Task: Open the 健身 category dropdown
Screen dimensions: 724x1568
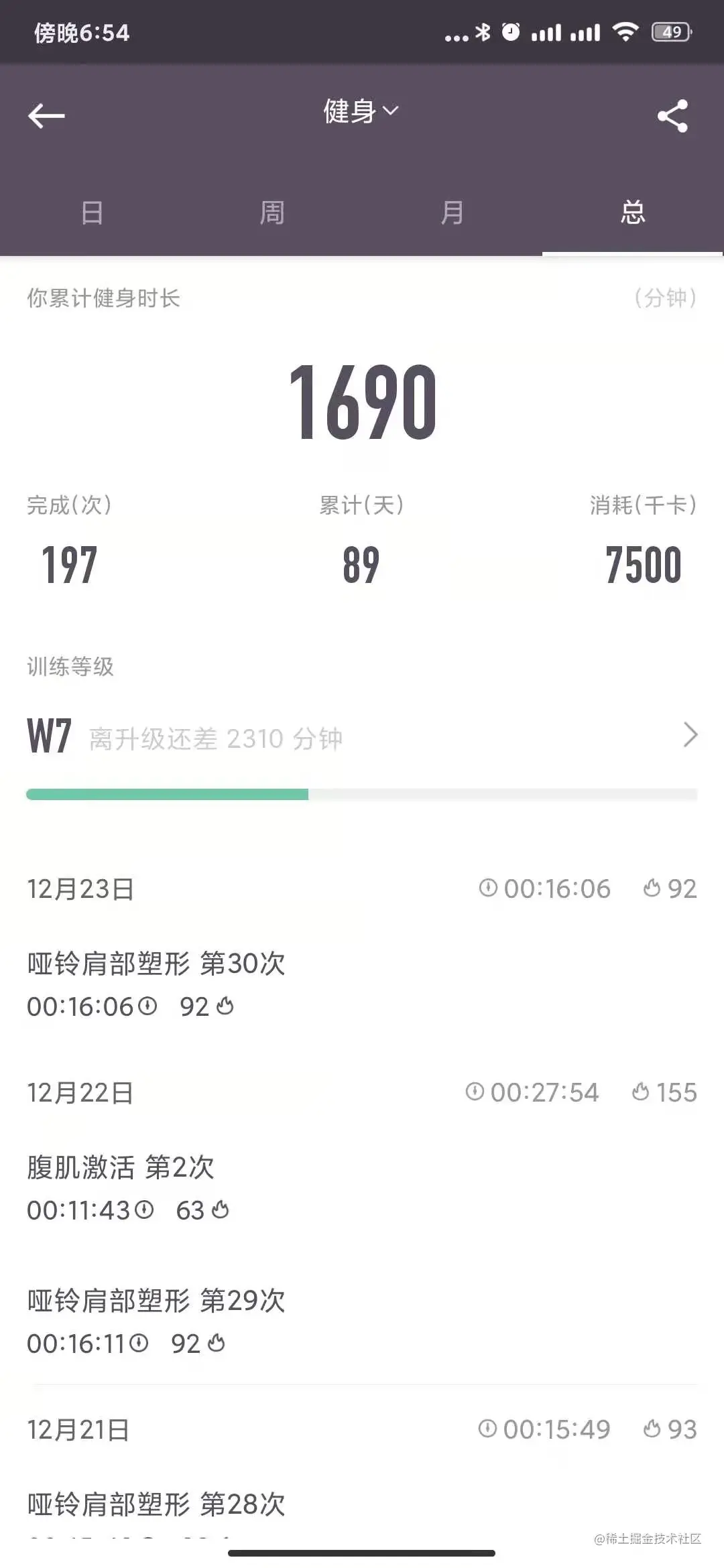Action: [361, 111]
